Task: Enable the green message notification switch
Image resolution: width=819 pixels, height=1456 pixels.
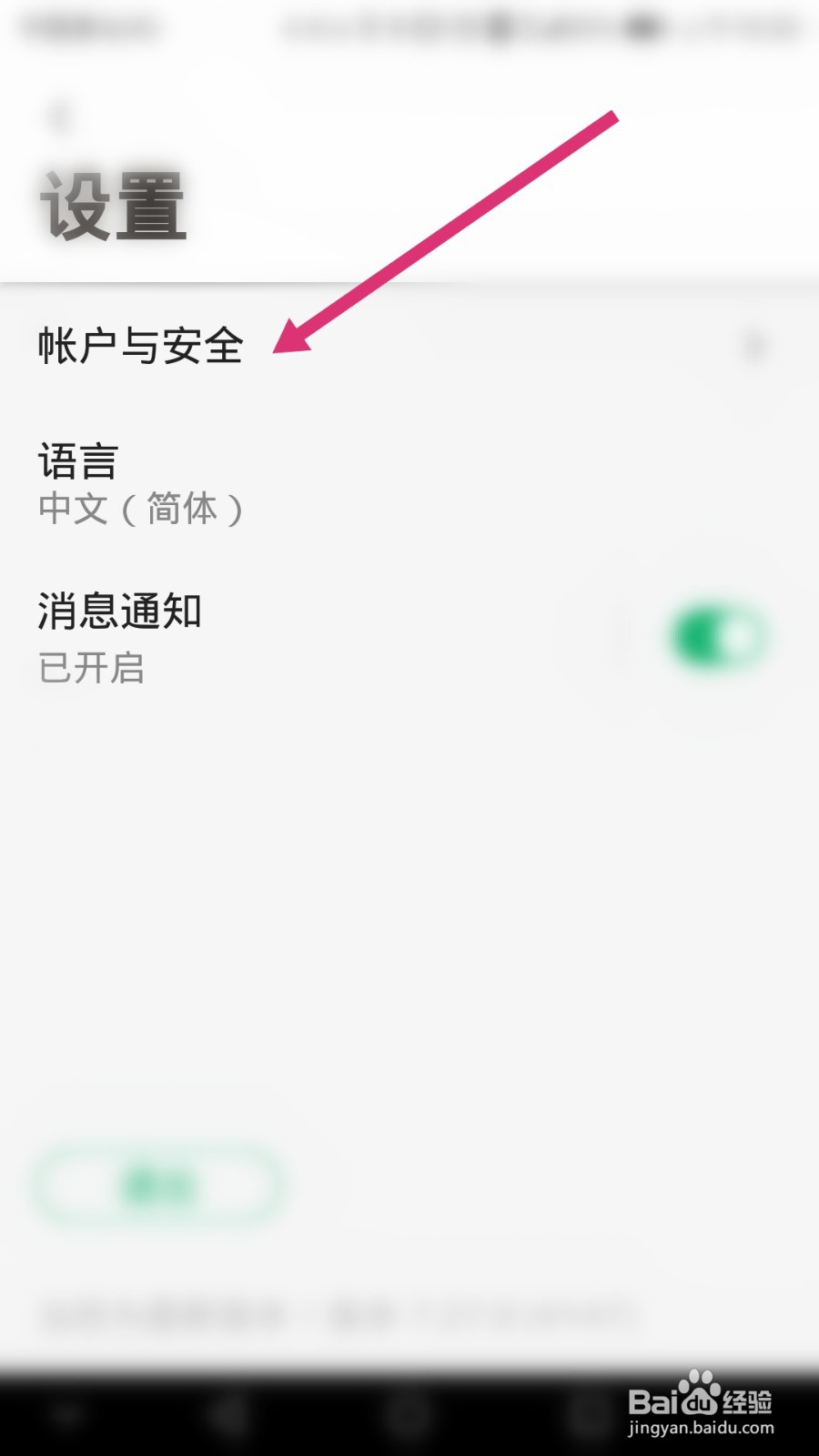Action: pyautogui.click(x=715, y=637)
